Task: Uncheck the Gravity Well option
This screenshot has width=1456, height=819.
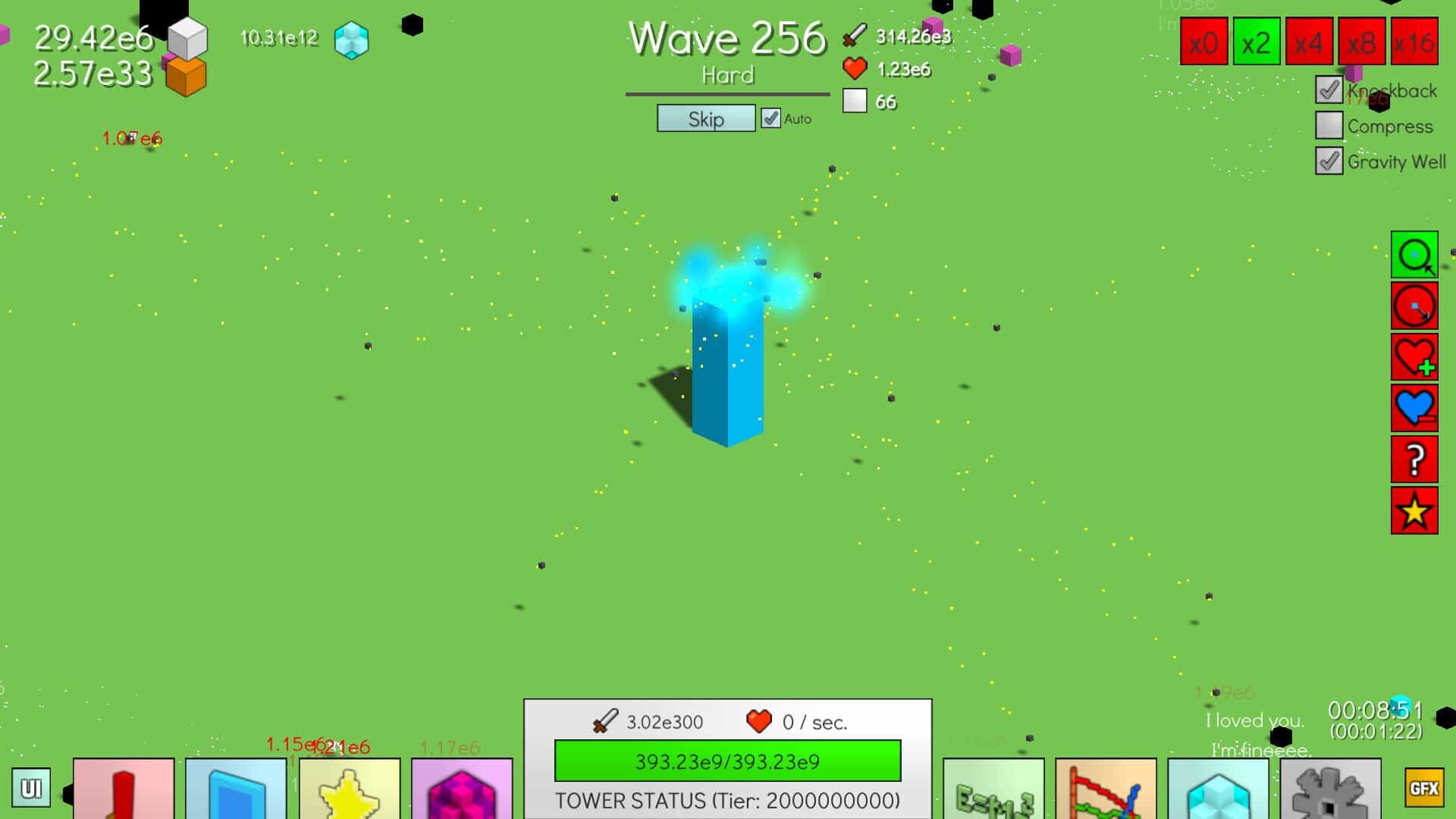Action: pyautogui.click(x=1329, y=161)
